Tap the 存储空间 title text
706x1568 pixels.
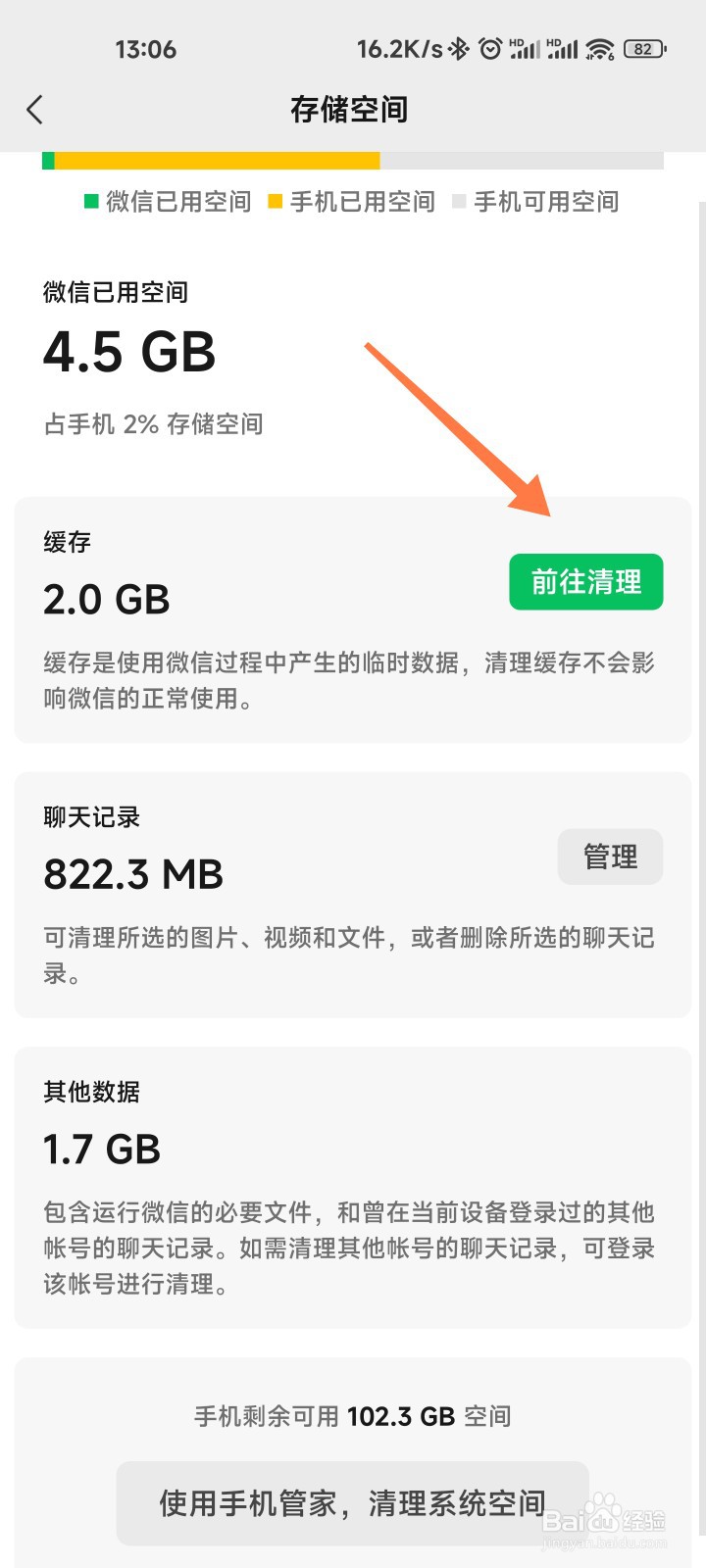pos(350,110)
